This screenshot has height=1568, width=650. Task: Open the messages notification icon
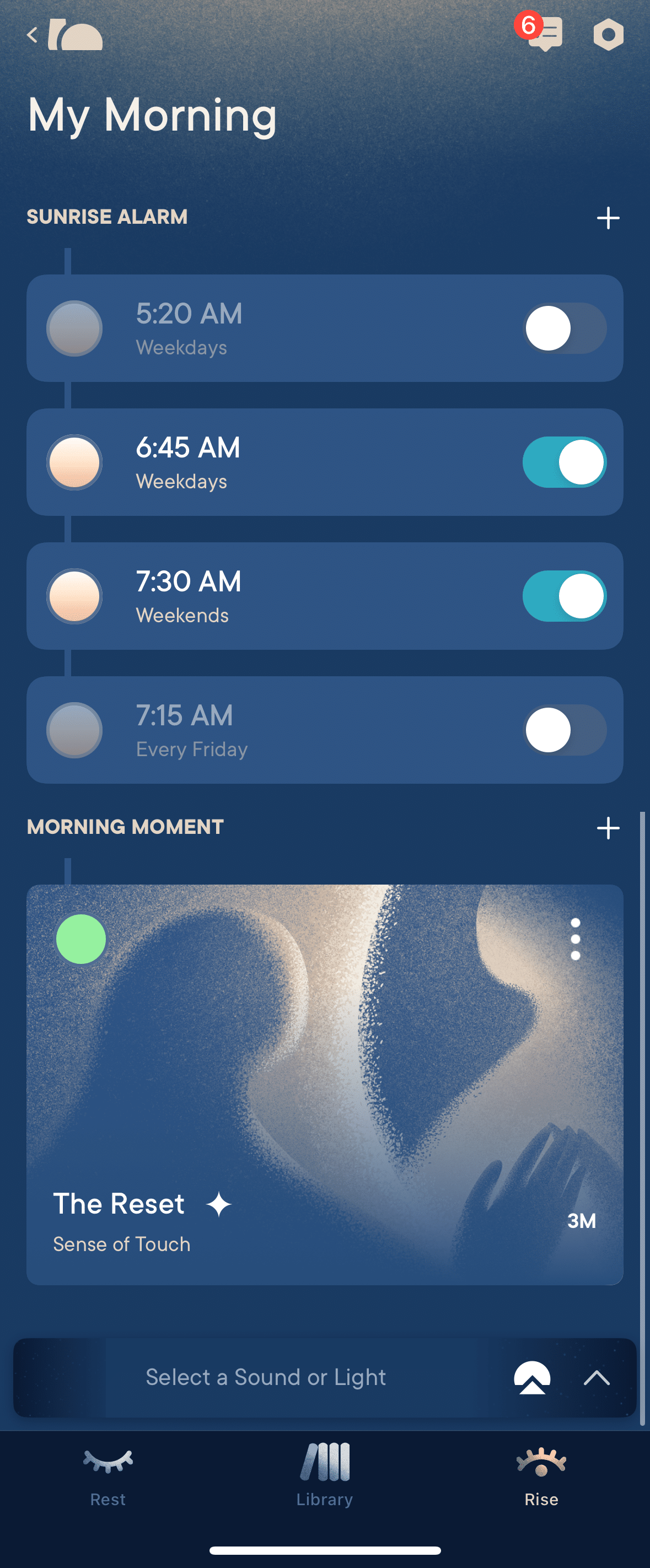(546, 35)
